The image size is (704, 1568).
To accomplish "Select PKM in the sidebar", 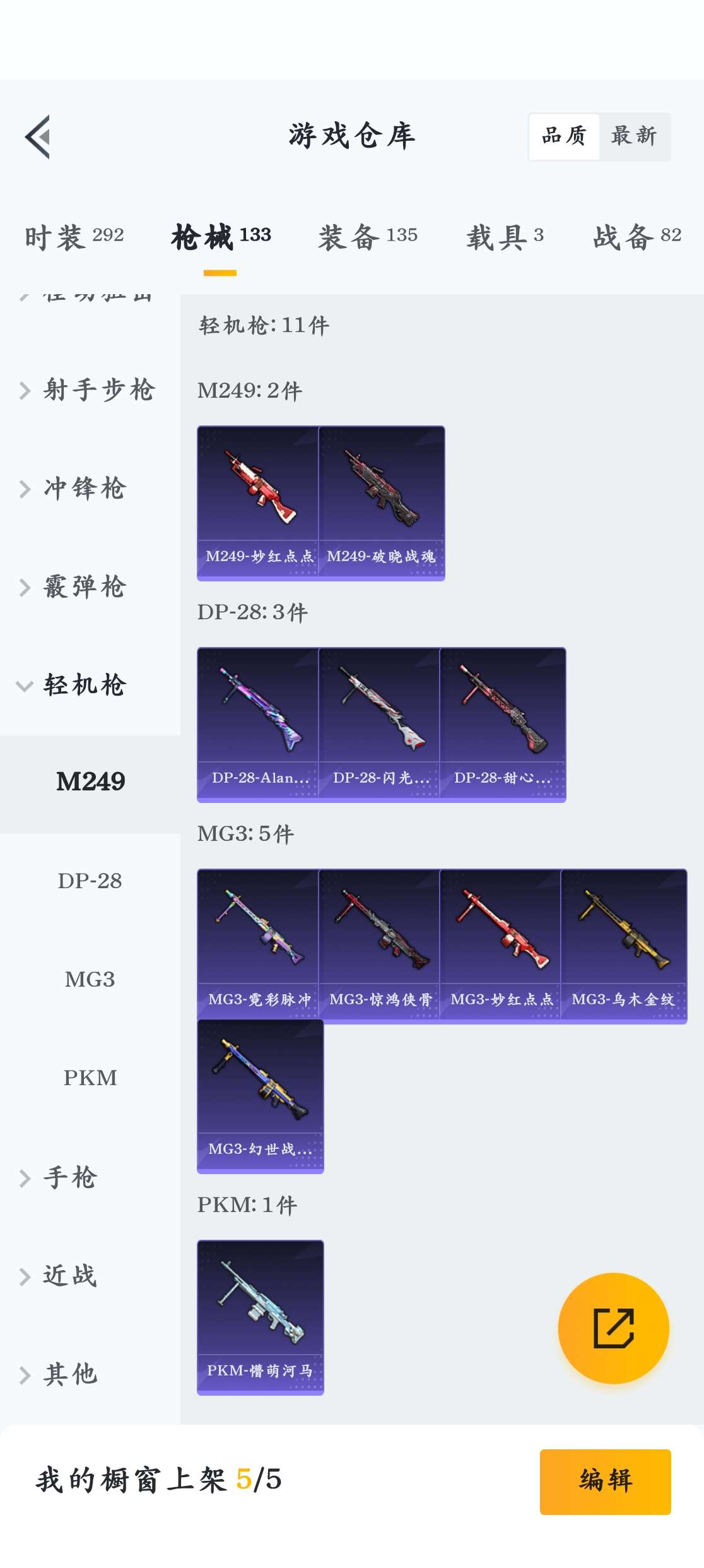I will click(90, 1078).
